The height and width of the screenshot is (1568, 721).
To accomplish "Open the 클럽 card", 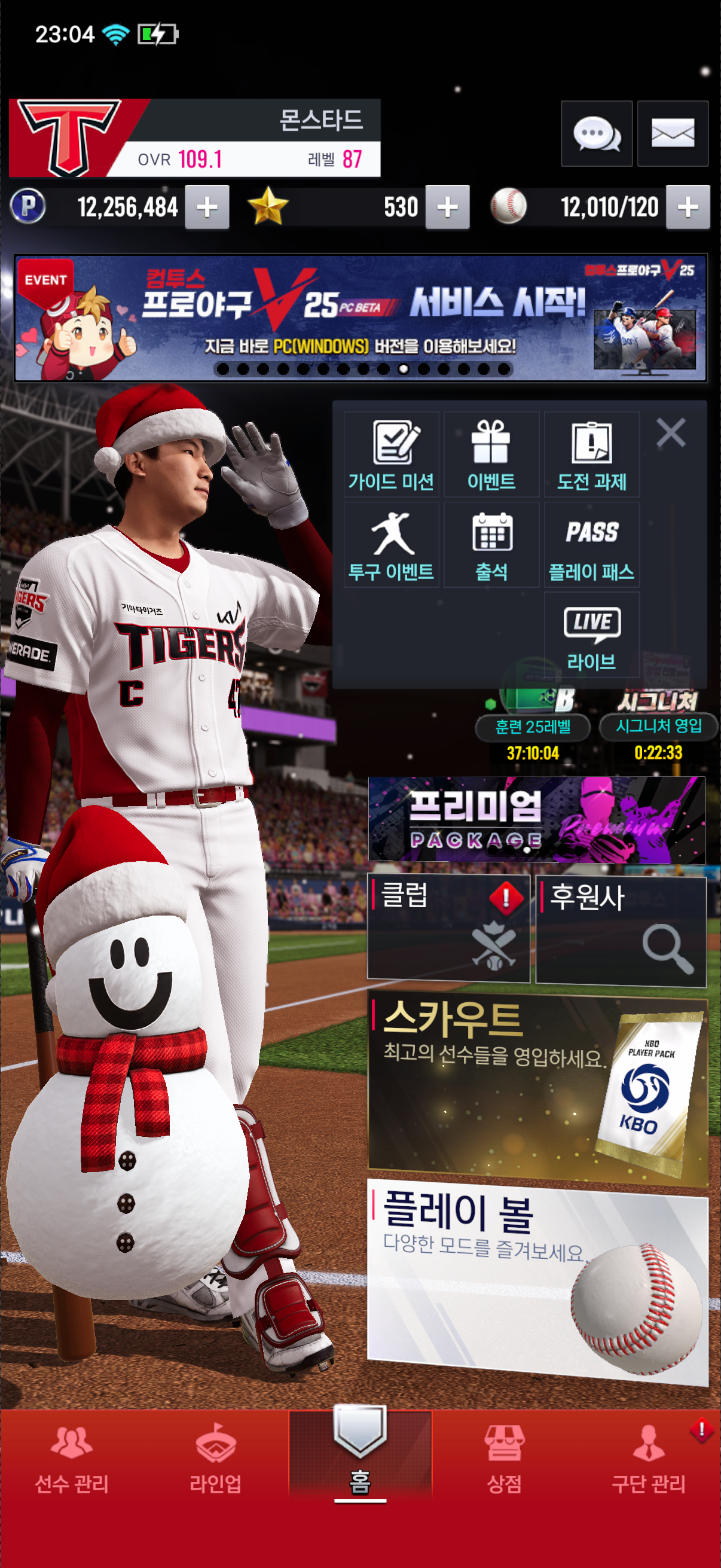I will tap(448, 928).
